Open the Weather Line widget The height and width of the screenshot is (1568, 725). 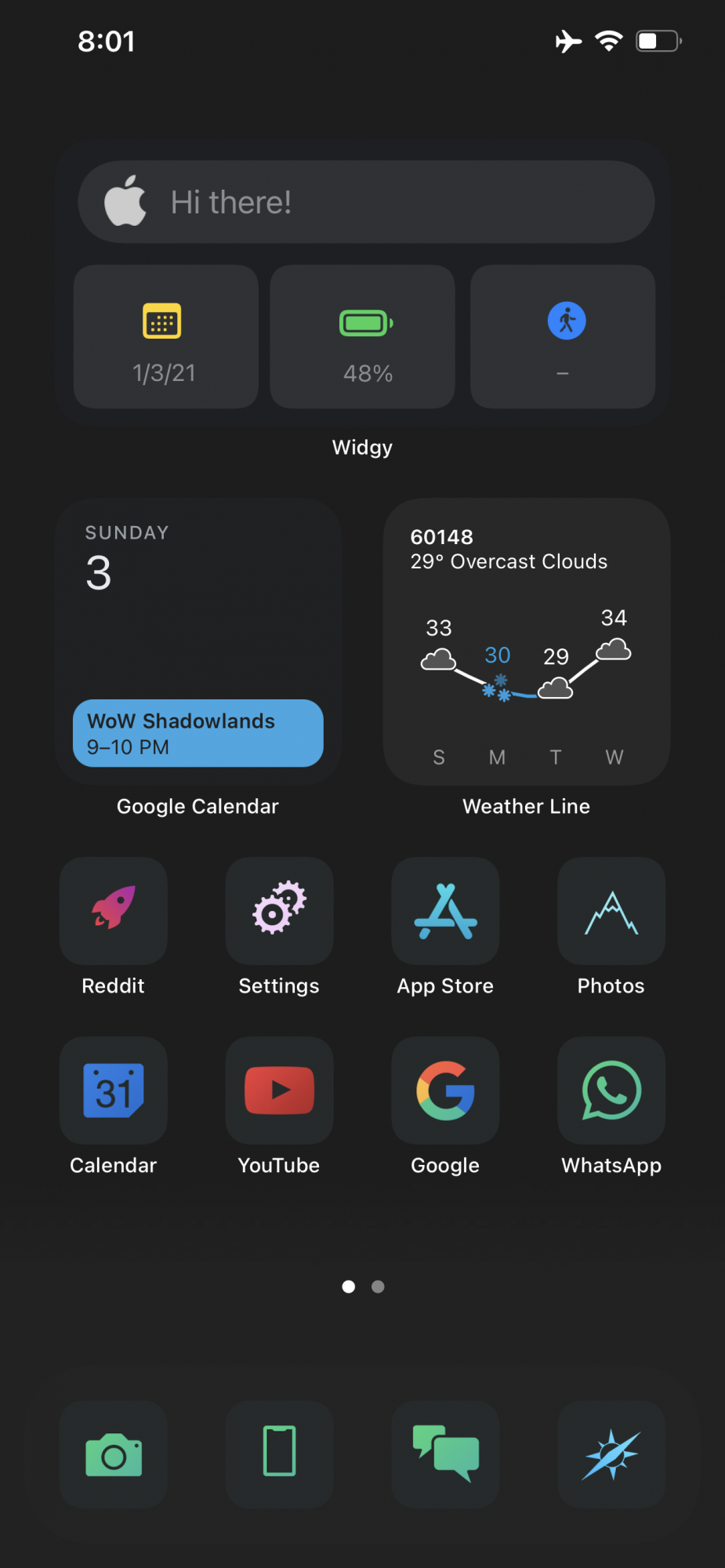click(x=526, y=641)
